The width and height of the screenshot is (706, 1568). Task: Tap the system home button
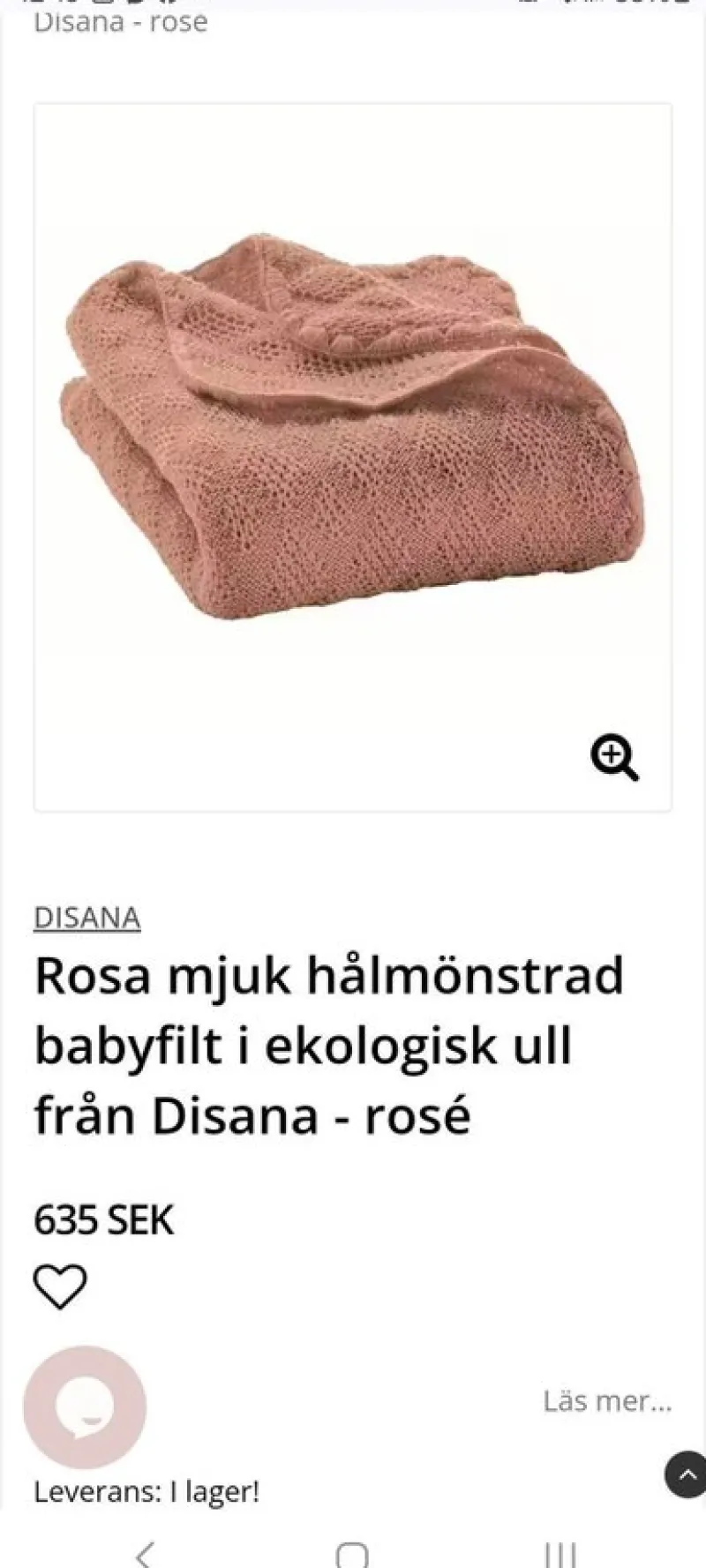(352, 1554)
